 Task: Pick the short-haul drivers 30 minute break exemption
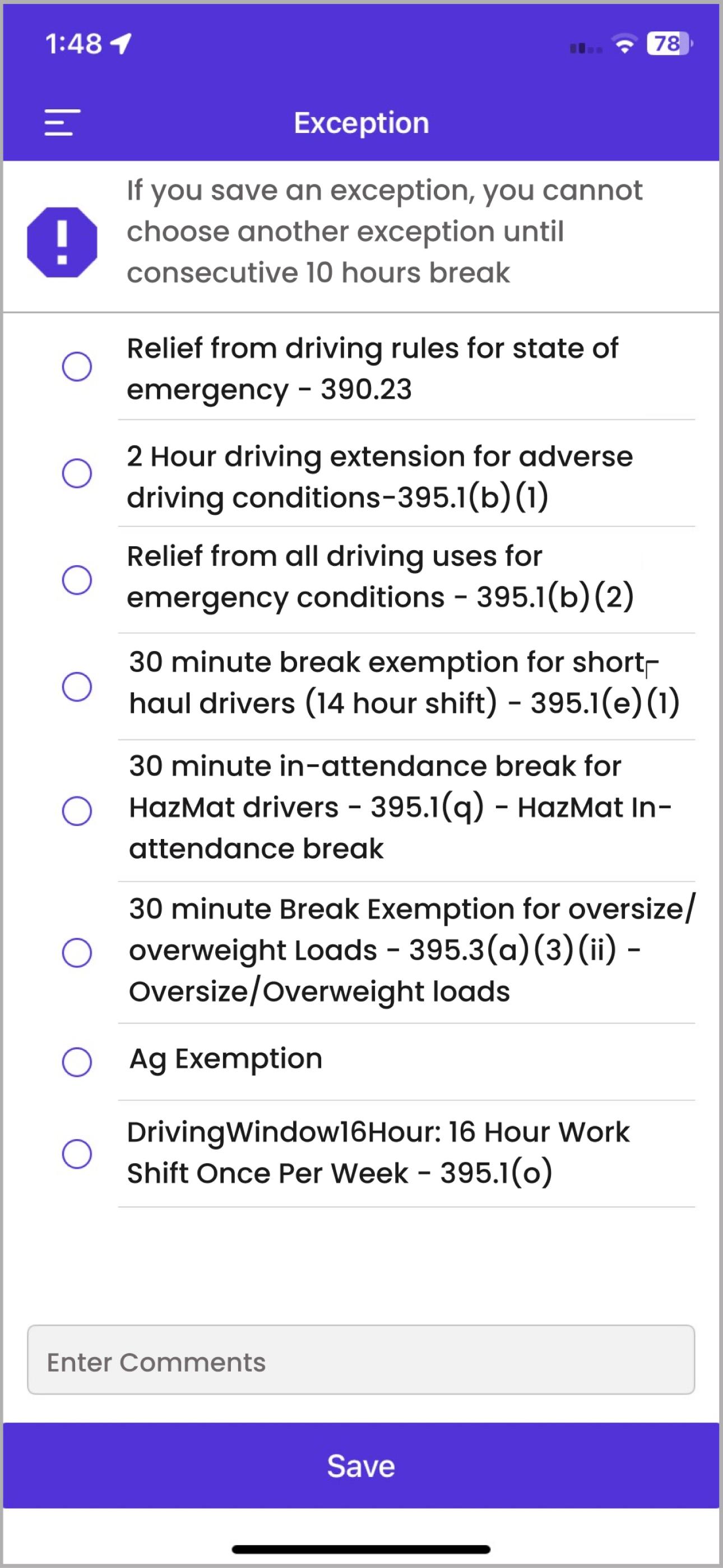(77, 686)
